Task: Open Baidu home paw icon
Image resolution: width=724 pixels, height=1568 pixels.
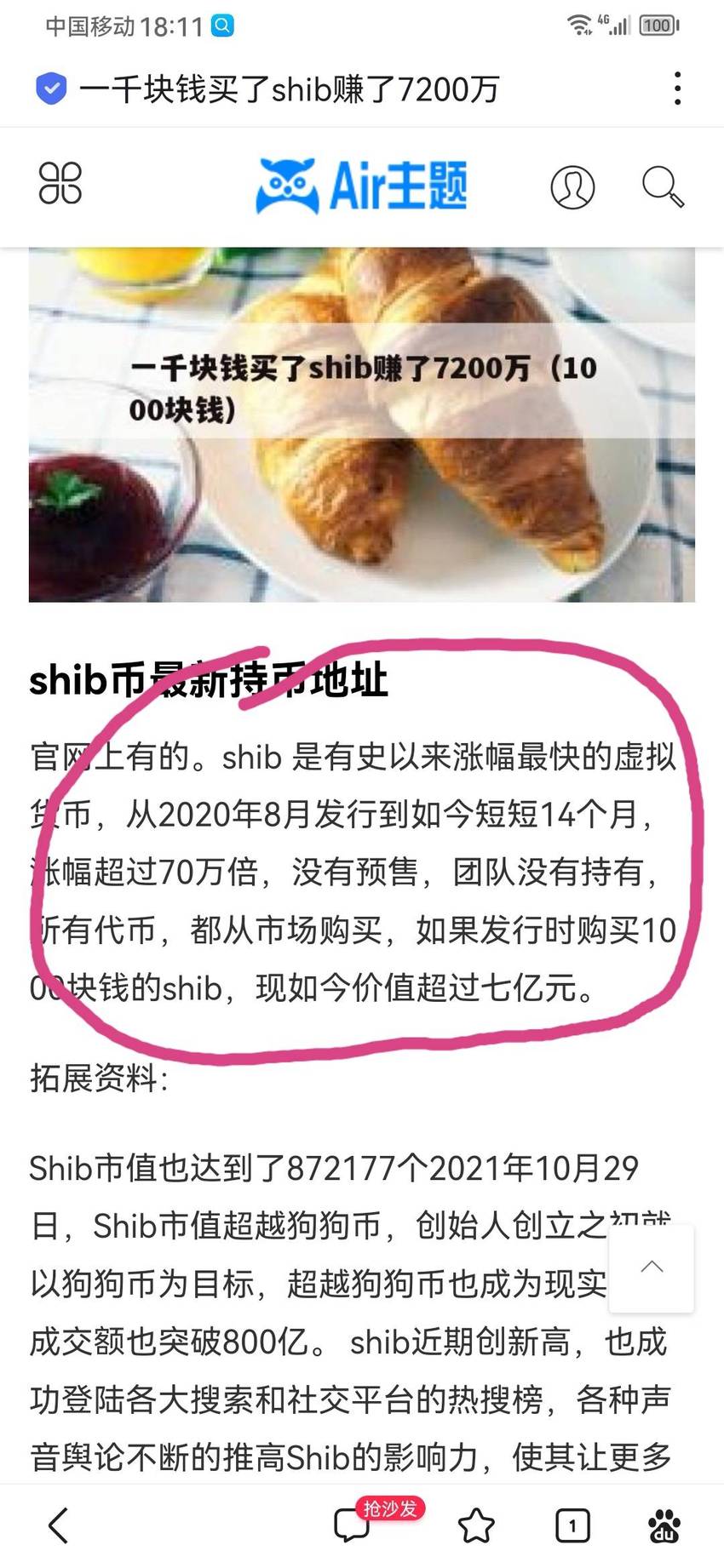Action: pos(664,1525)
